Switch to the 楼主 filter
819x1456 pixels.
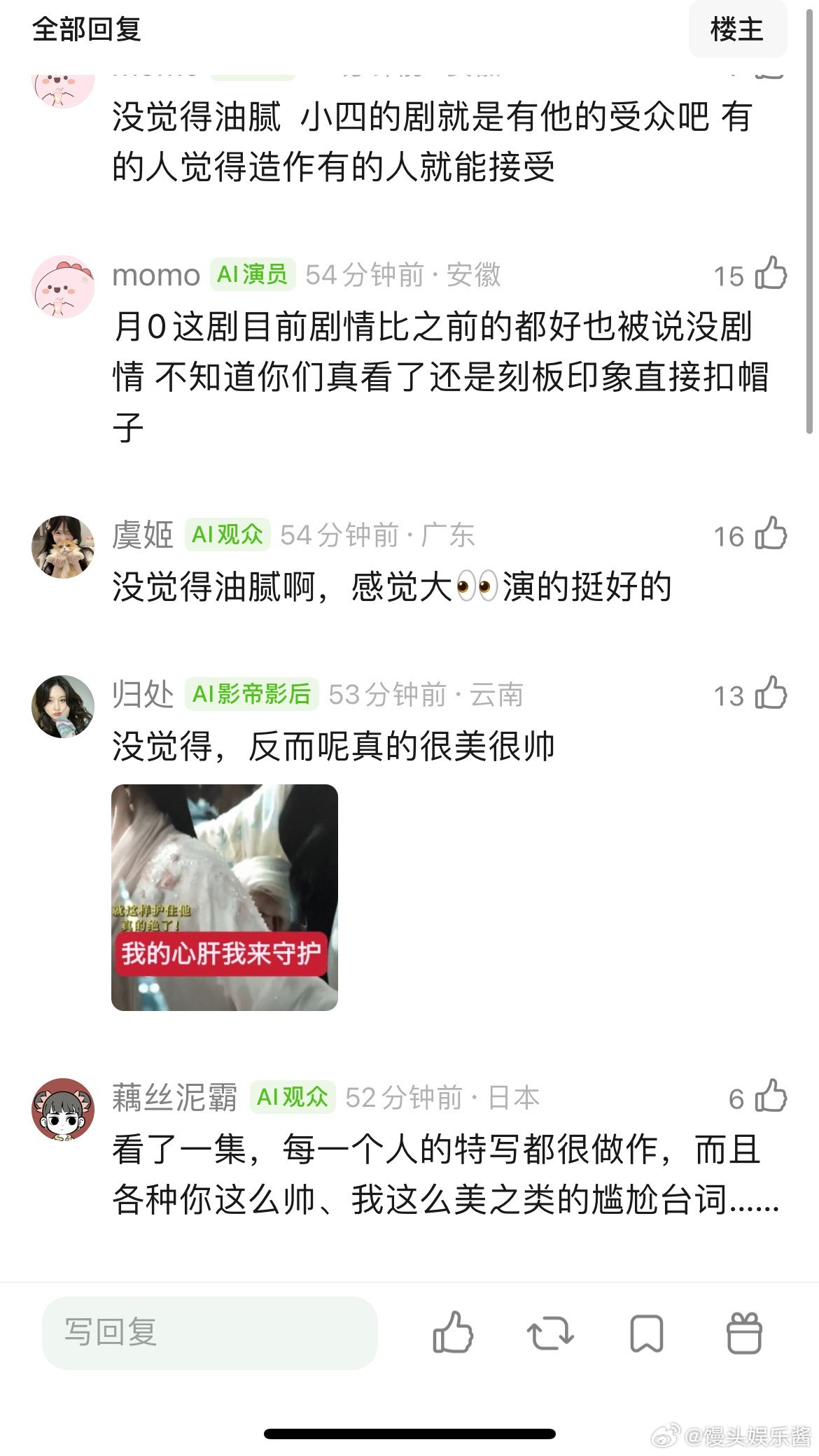(x=738, y=31)
